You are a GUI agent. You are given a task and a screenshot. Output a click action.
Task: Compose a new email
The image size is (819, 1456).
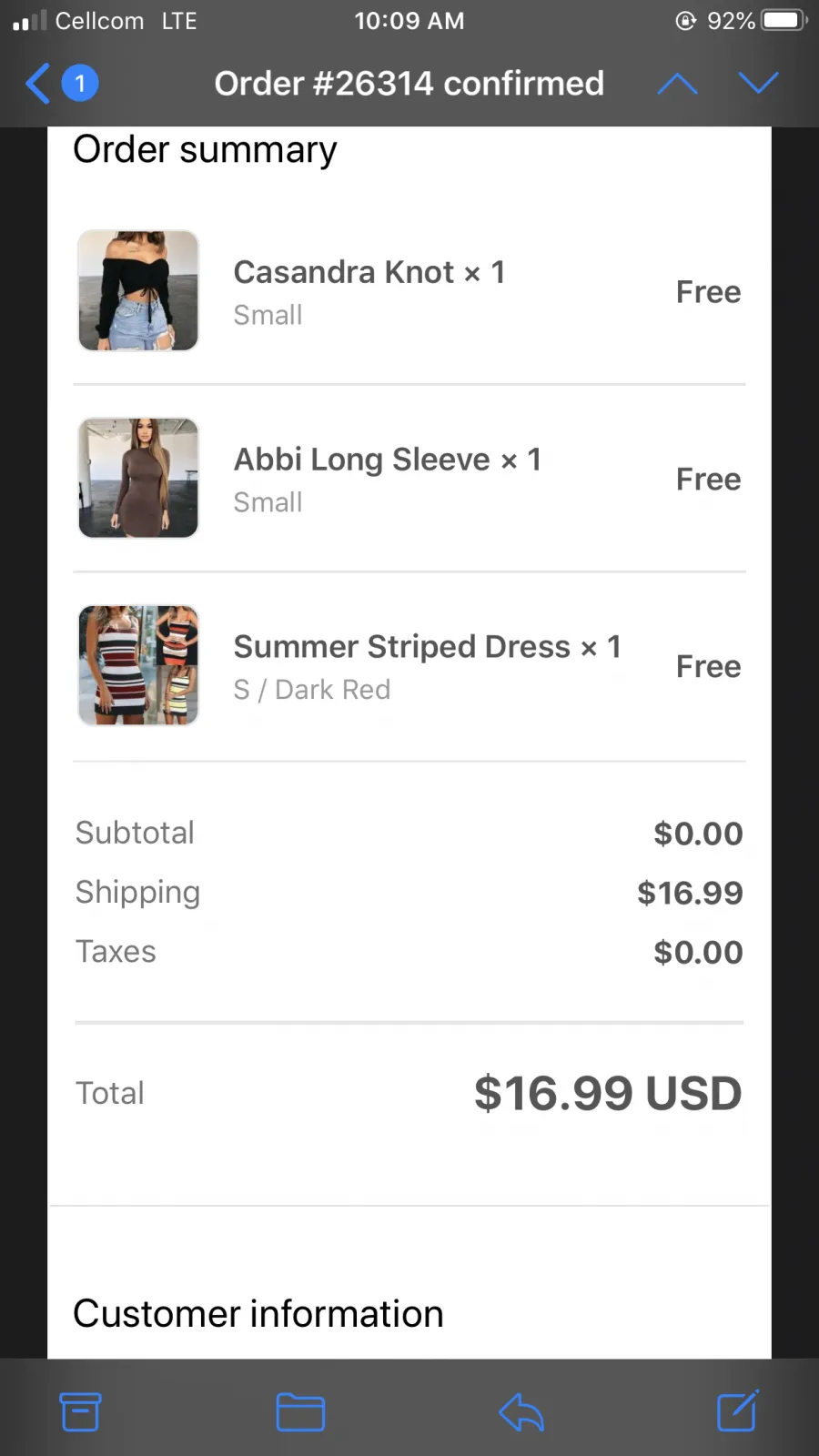coord(737,1410)
